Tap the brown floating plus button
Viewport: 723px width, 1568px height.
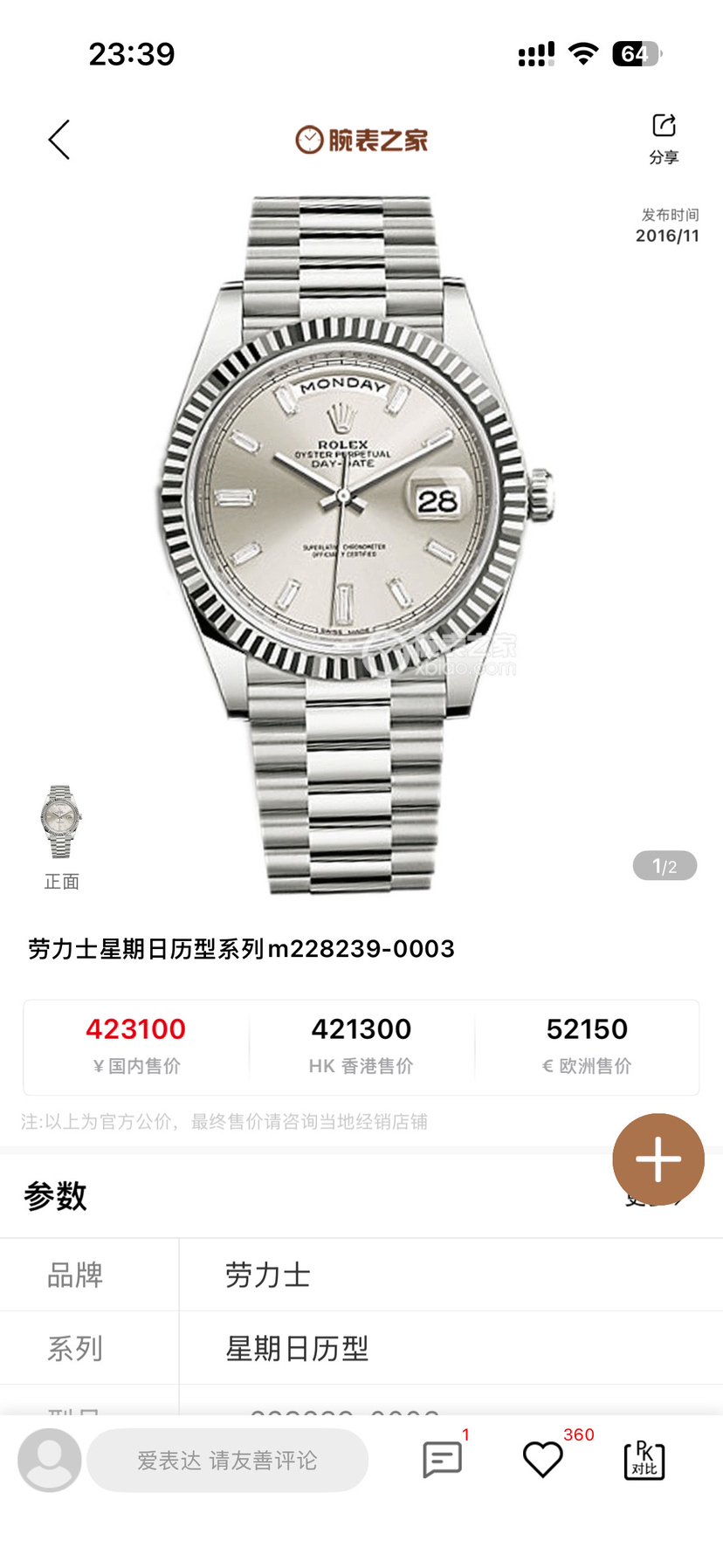[x=658, y=1159]
